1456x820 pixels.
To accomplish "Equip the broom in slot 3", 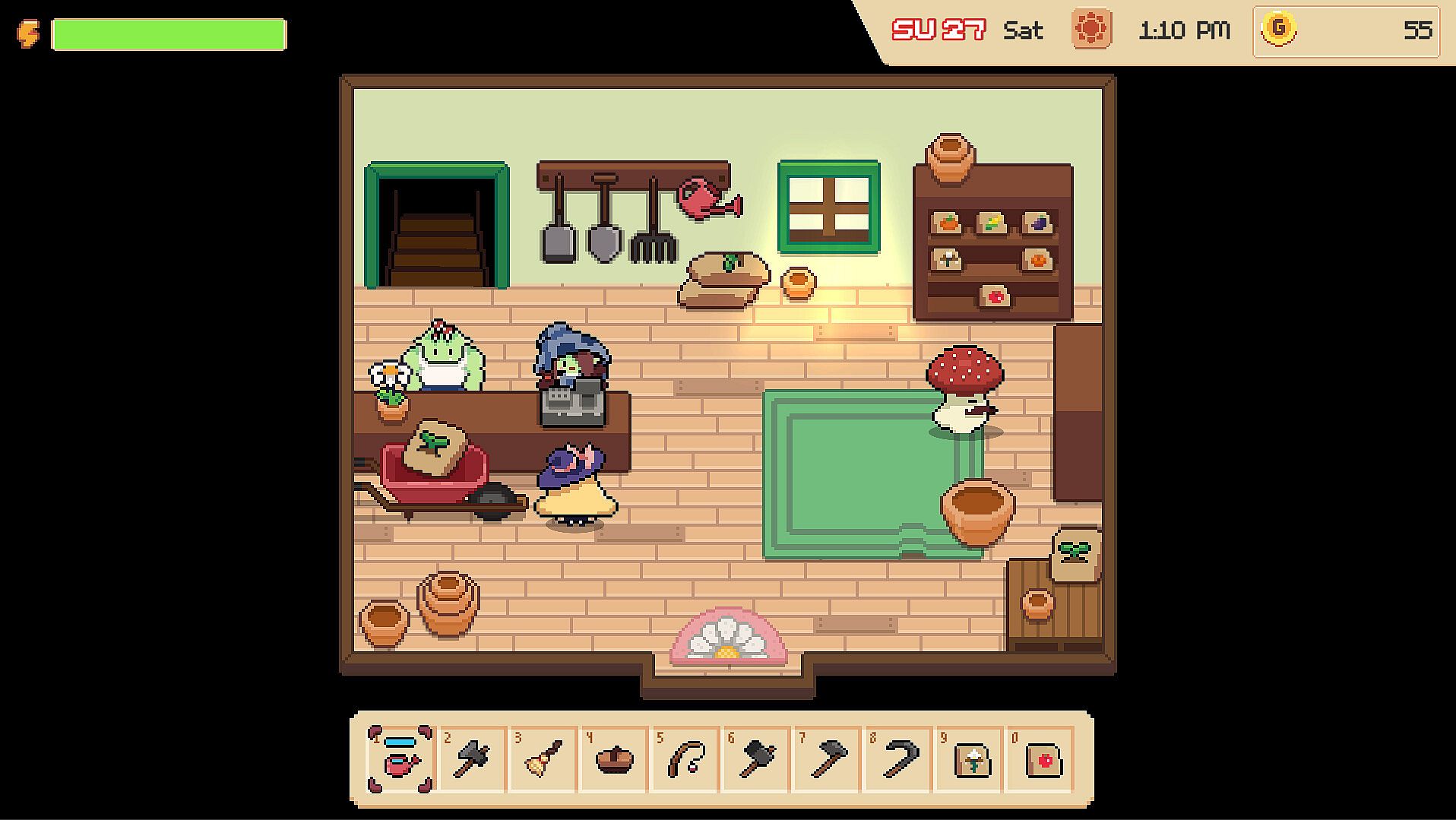I will [543, 758].
